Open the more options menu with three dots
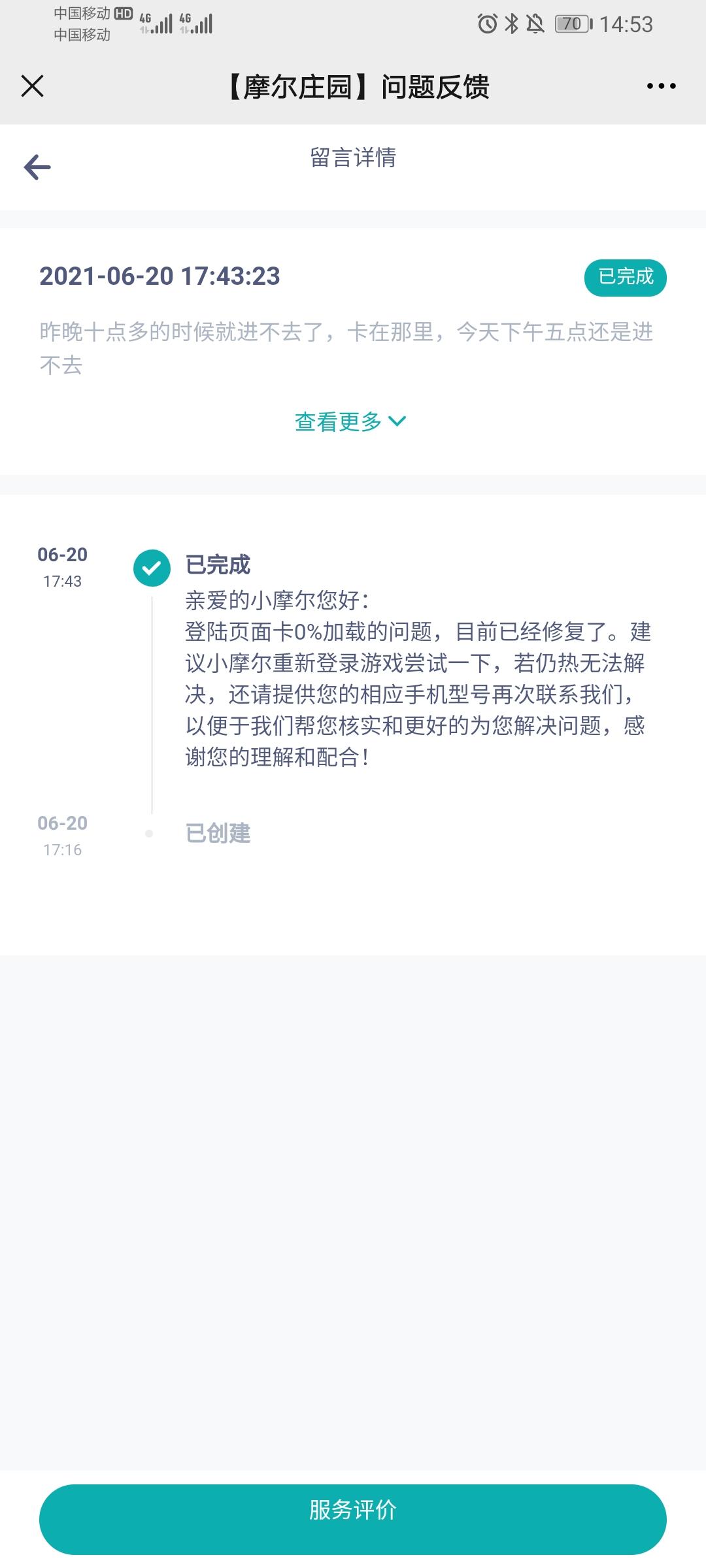 tap(662, 85)
